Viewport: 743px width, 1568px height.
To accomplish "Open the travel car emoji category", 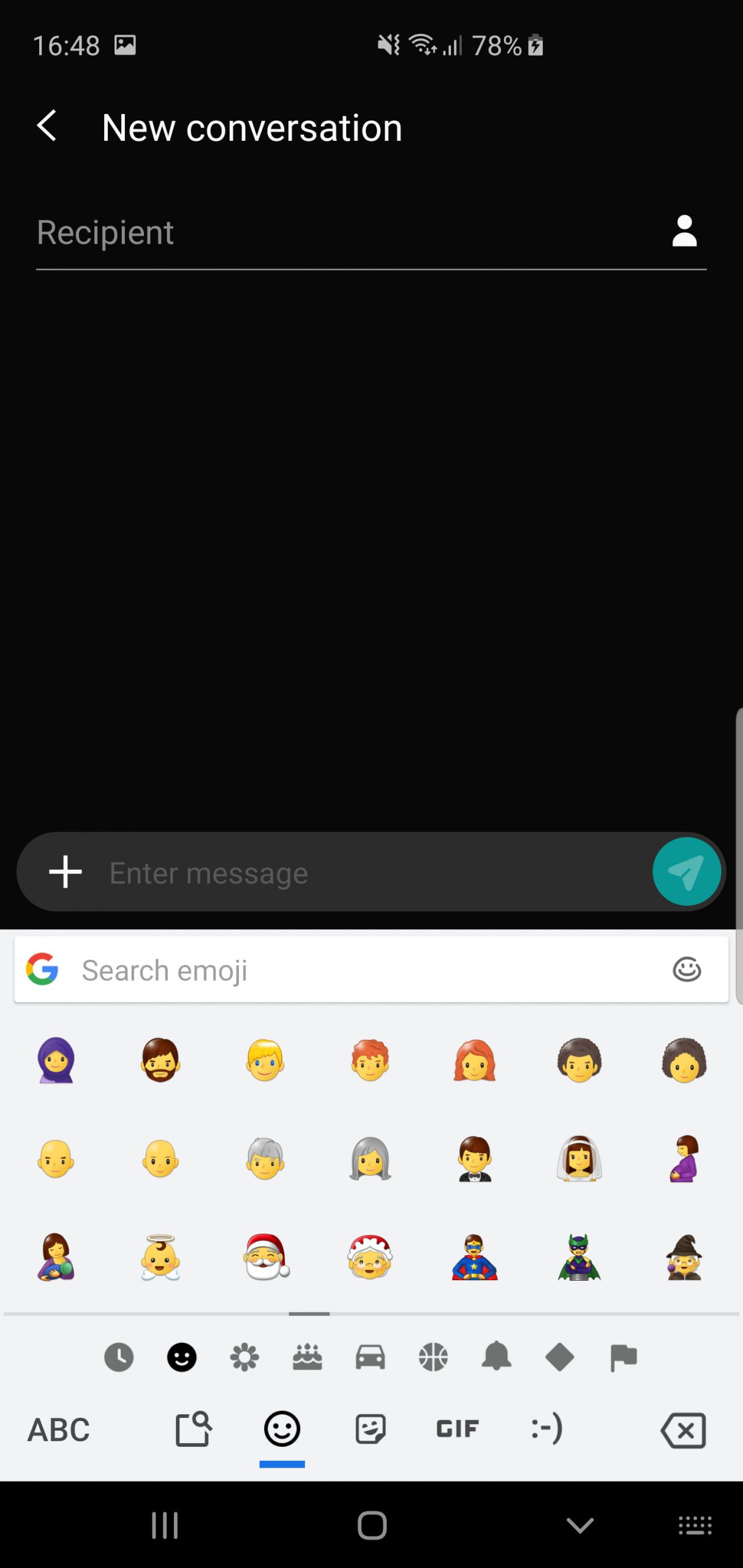I will [371, 1357].
